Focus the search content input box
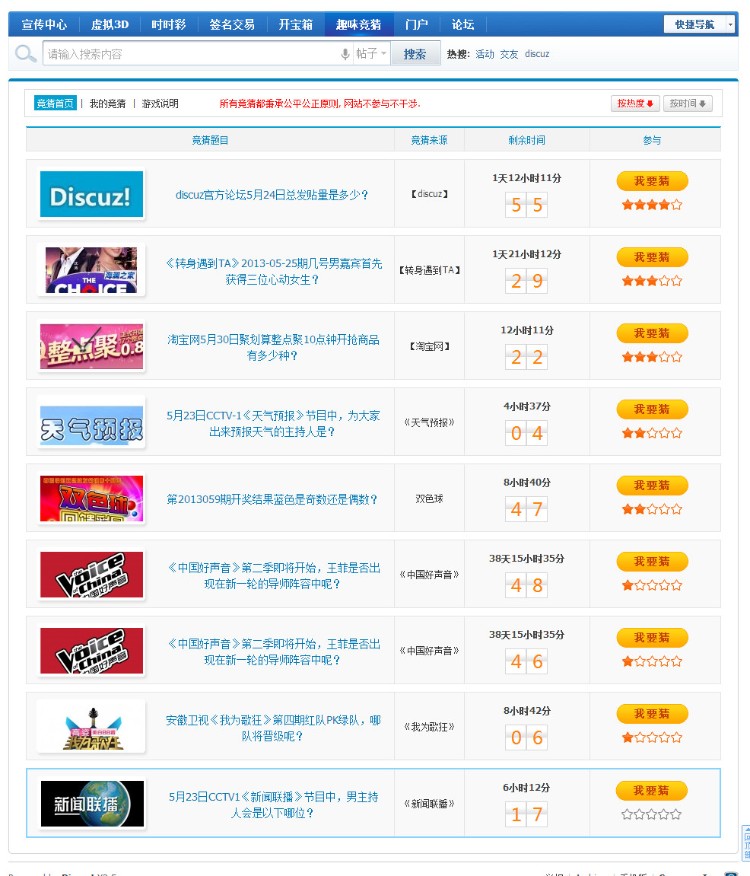 190,54
